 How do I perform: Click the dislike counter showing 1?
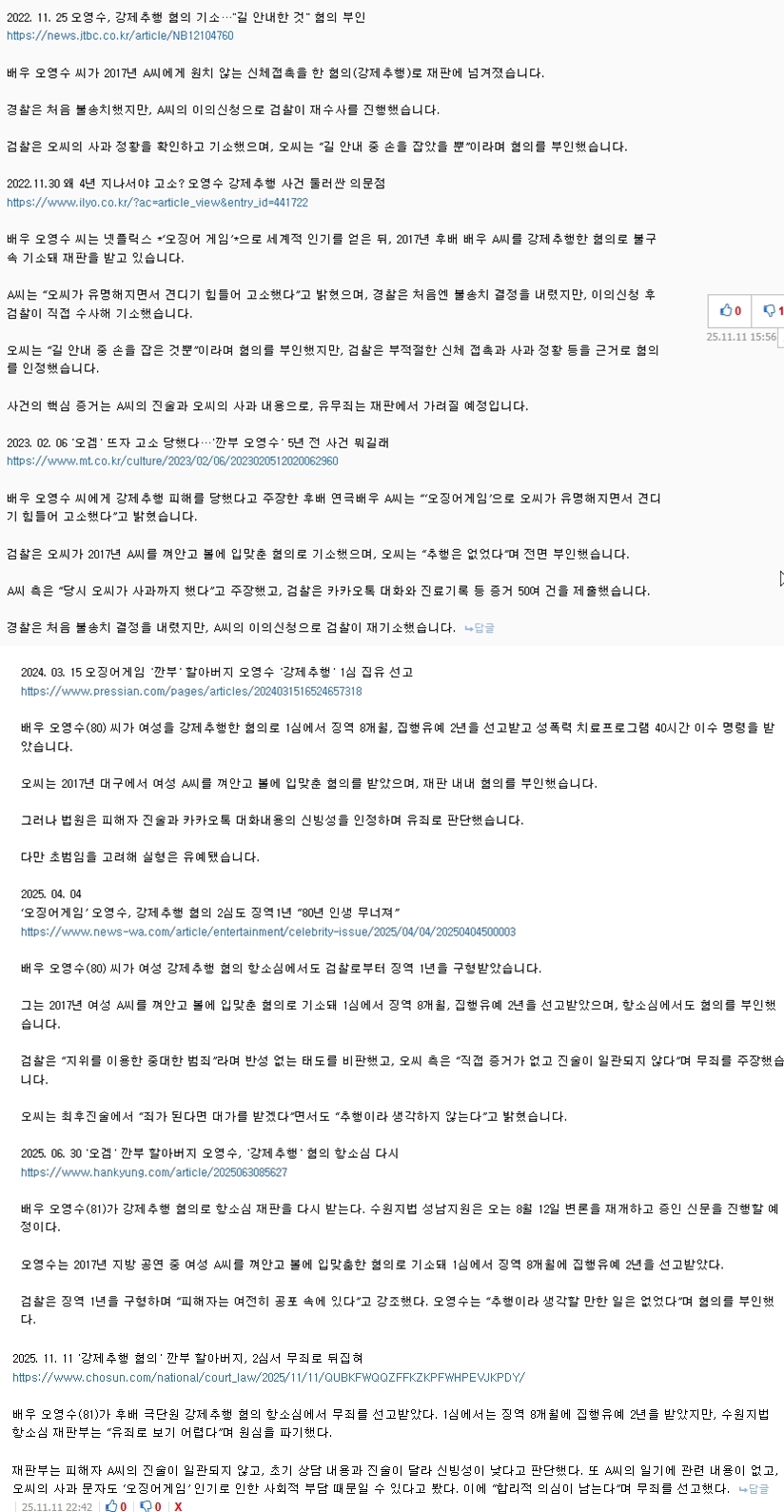(774, 310)
